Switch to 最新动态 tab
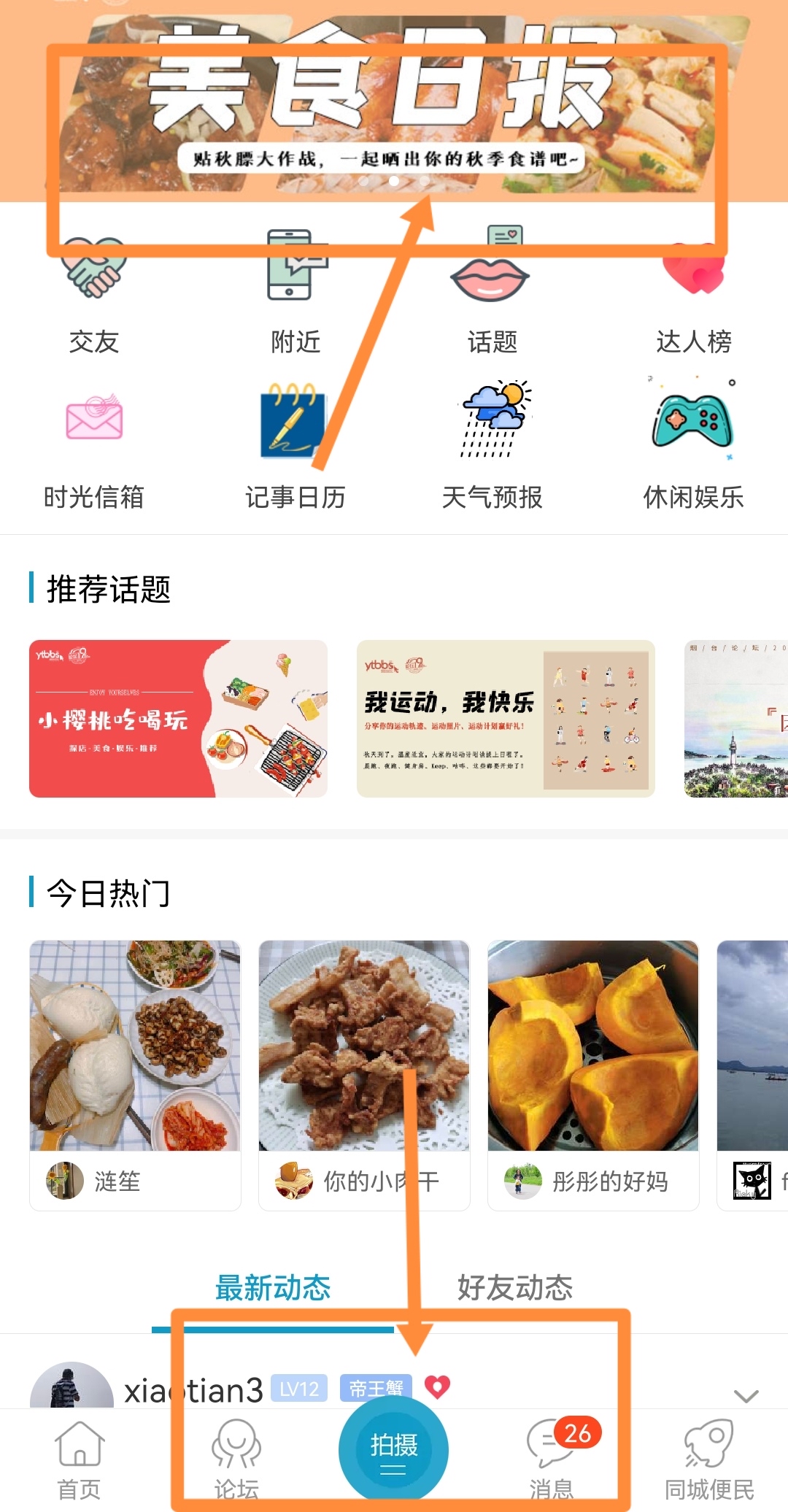788x1512 pixels. [x=273, y=1288]
